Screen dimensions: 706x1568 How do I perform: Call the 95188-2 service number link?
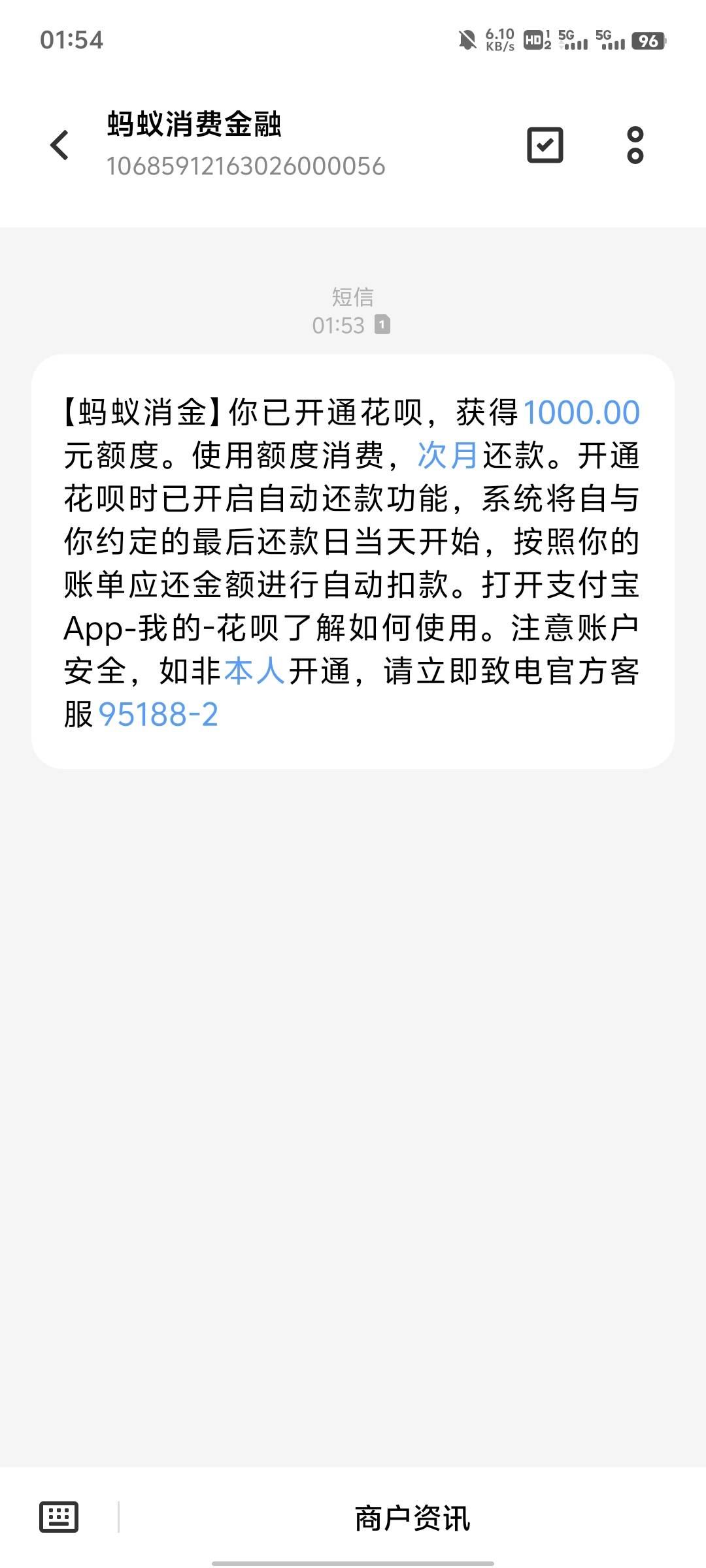158,715
